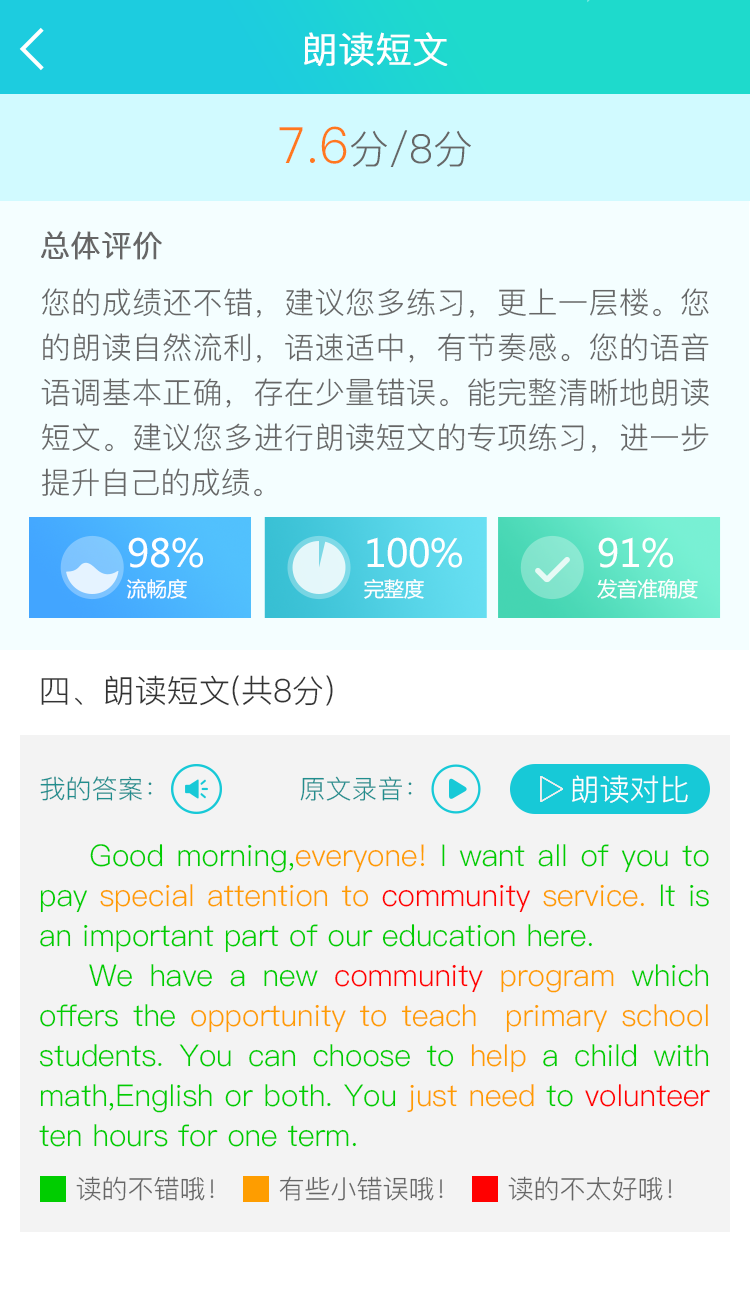750x1300 pixels.
Task: Click the 98% fluency score card
Action: (x=140, y=567)
